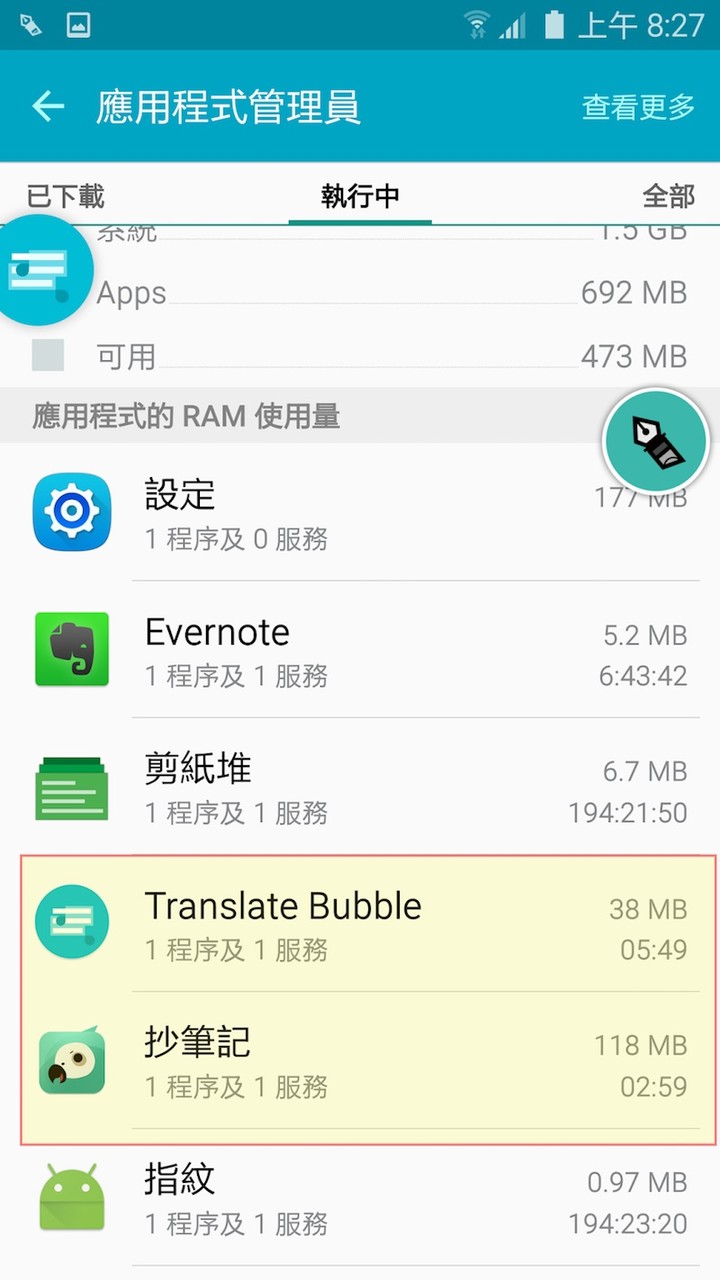Open the 設定 running app details
The image size is (720, 1280).
click(x=360, y=514)
